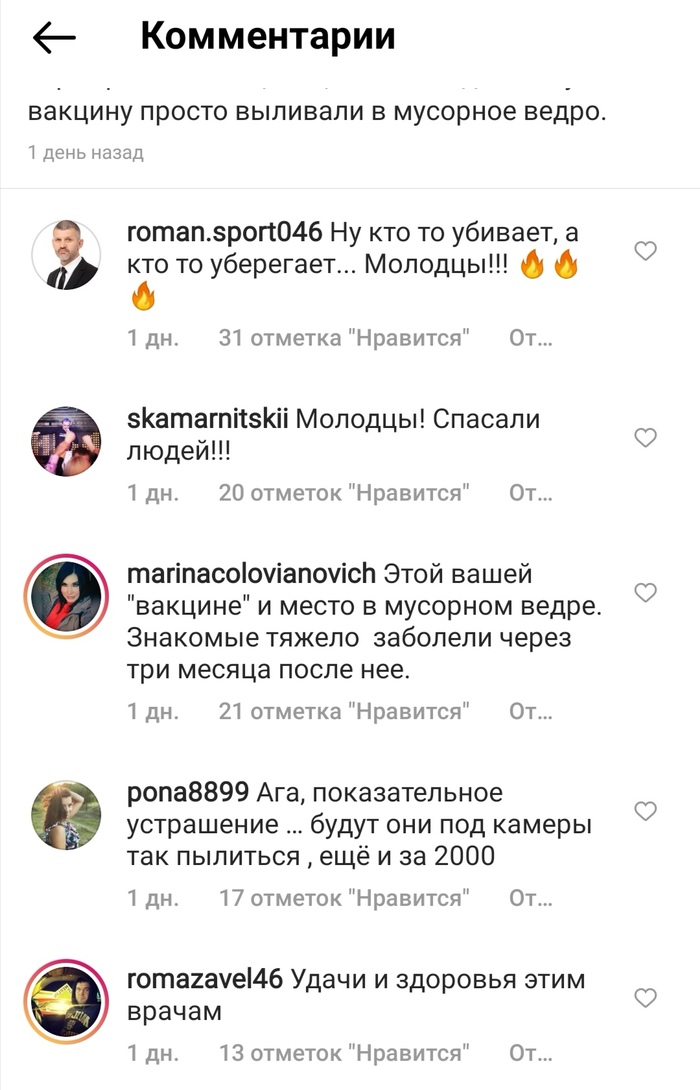Like roman.sport046's comment
The height and width of the screenshot is (1090, 700).
coord(646,251)
